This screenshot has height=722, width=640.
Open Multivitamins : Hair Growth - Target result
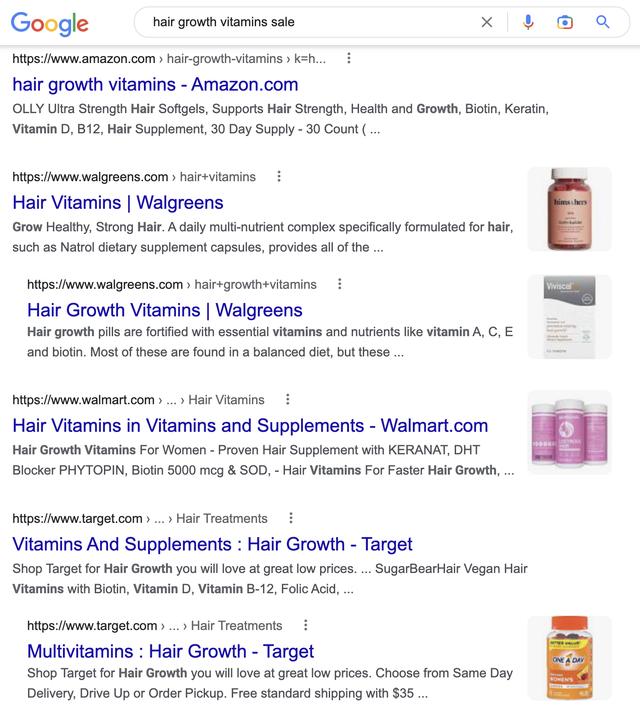tap(170, 651)
